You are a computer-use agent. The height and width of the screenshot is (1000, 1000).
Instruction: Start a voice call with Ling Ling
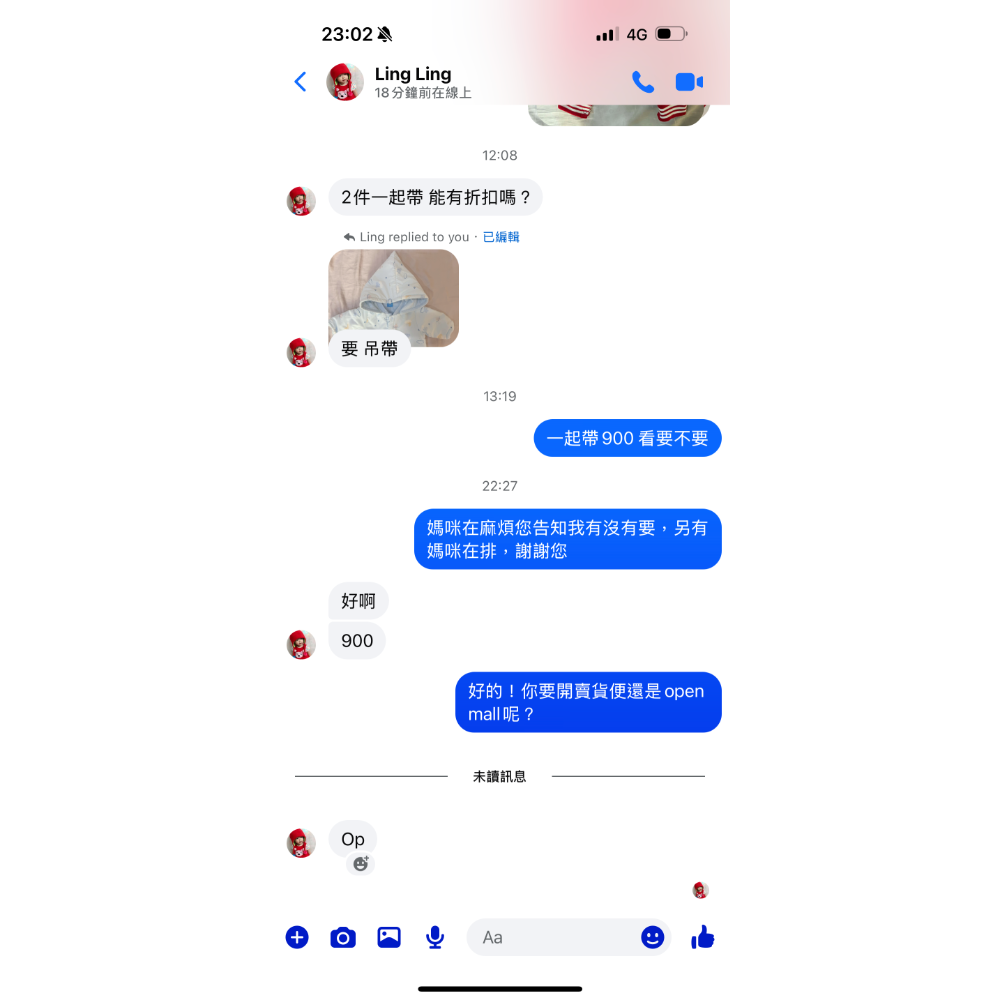click(643, 82)
